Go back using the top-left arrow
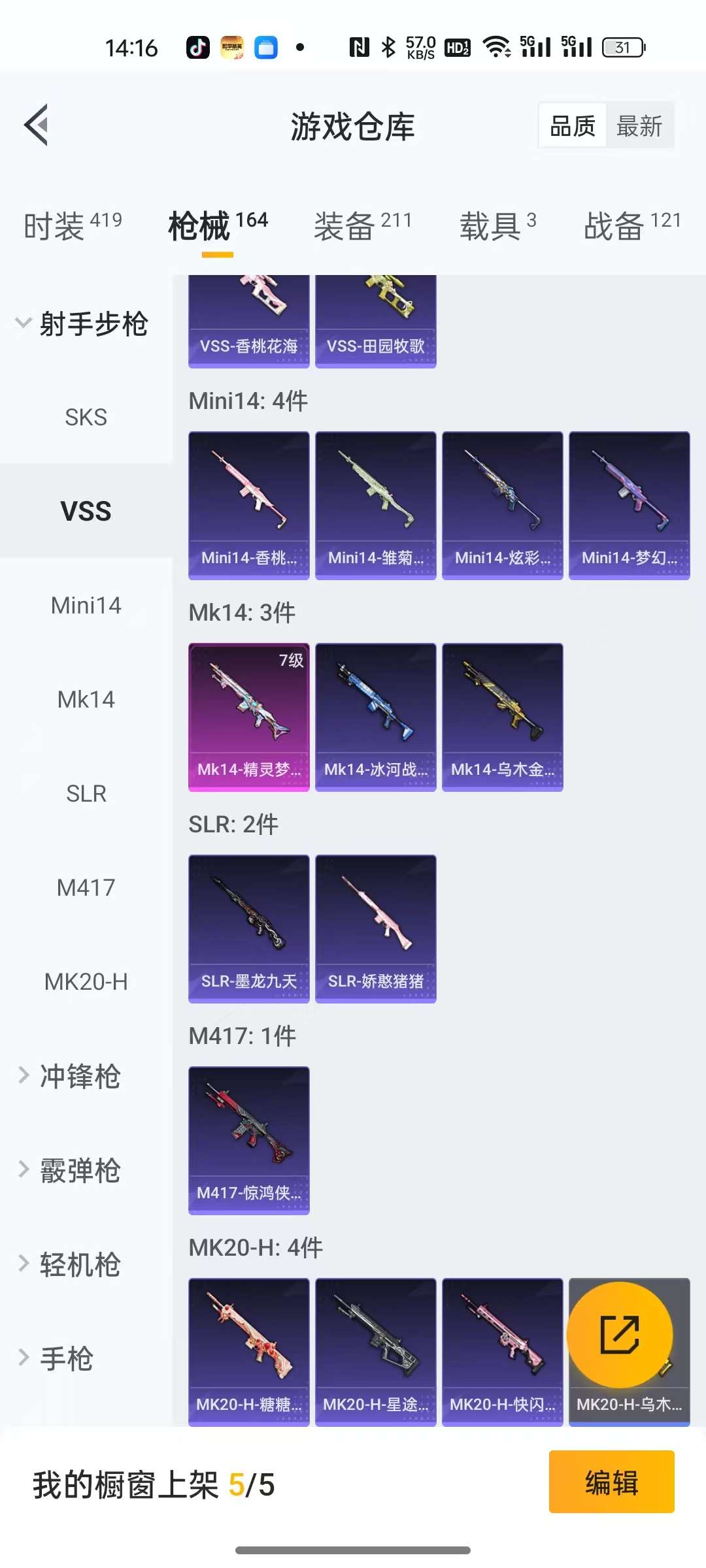The height and width of the screenshot is (1568, 706). (37, 125)
